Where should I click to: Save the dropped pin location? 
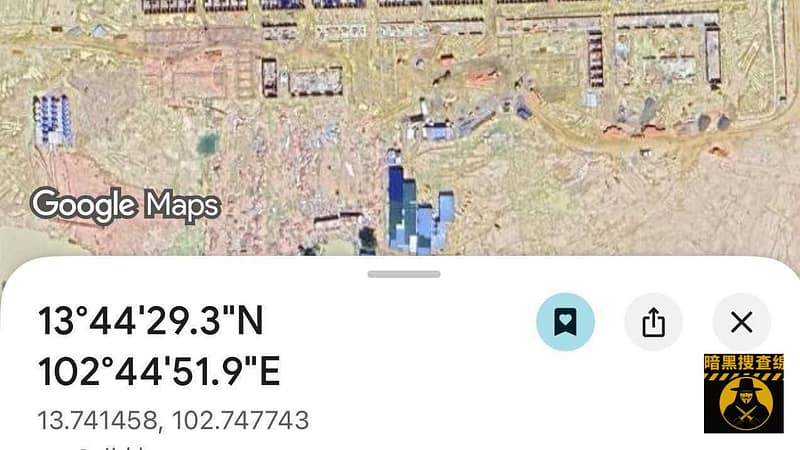pos(565,322)
